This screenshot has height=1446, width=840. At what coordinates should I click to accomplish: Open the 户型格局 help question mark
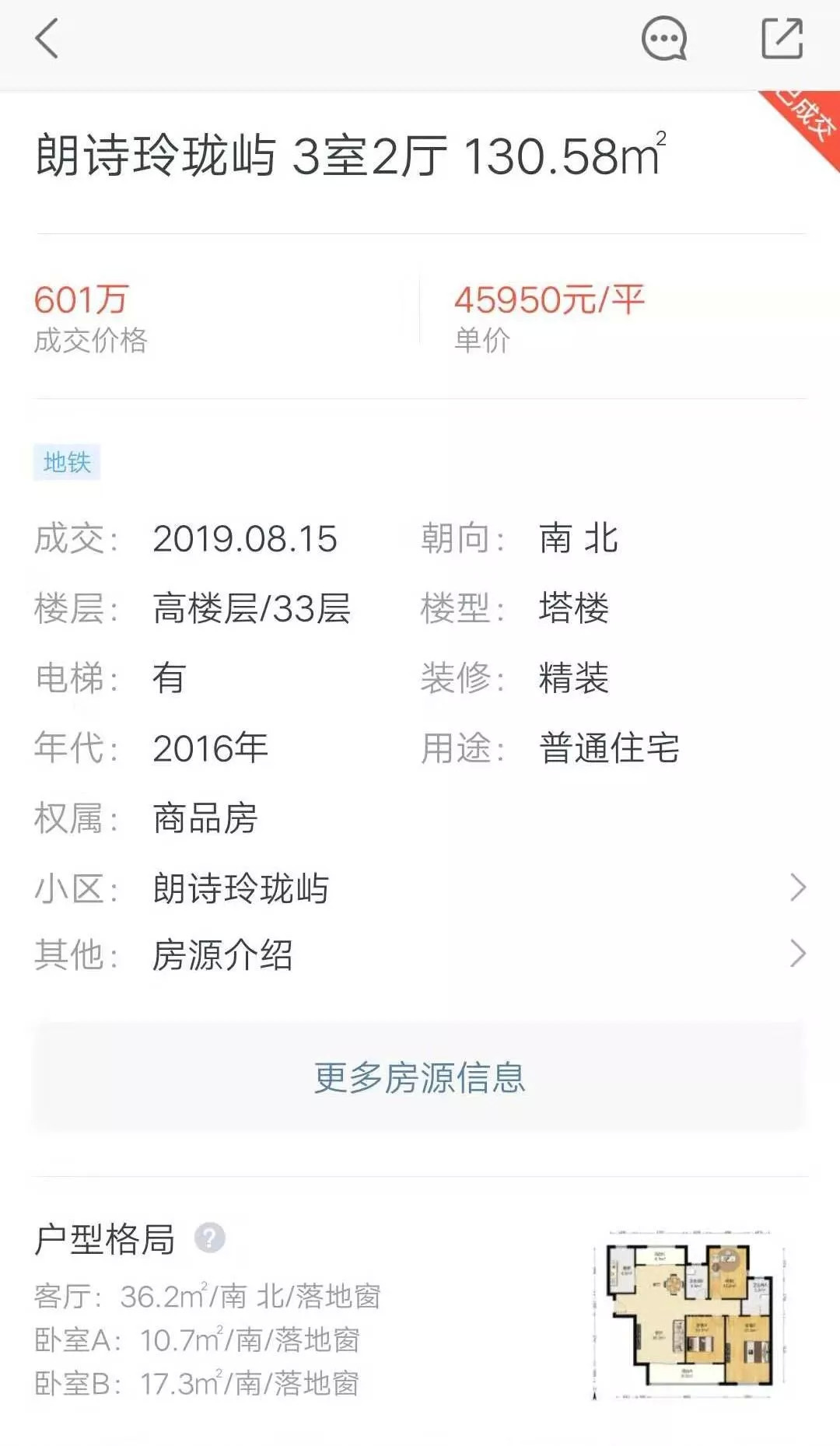209,1238
